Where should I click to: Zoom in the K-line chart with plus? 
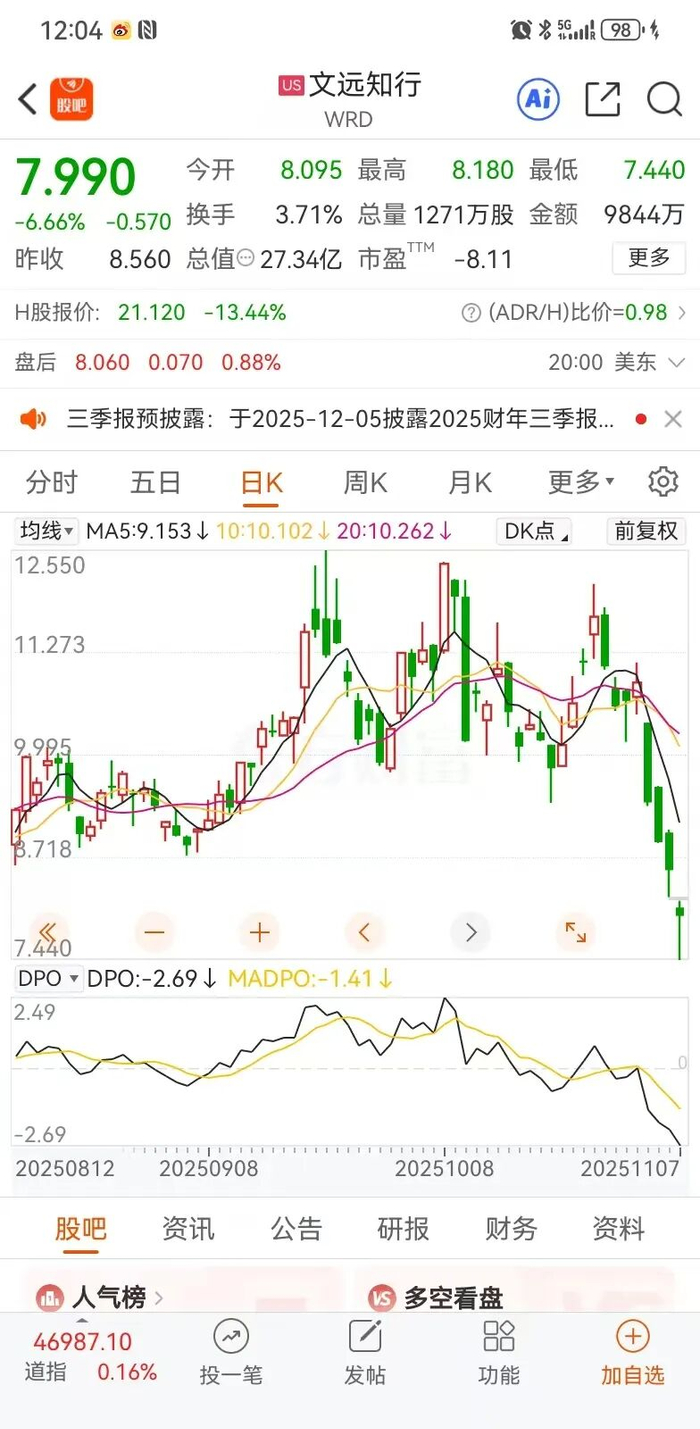click(259, 933)
